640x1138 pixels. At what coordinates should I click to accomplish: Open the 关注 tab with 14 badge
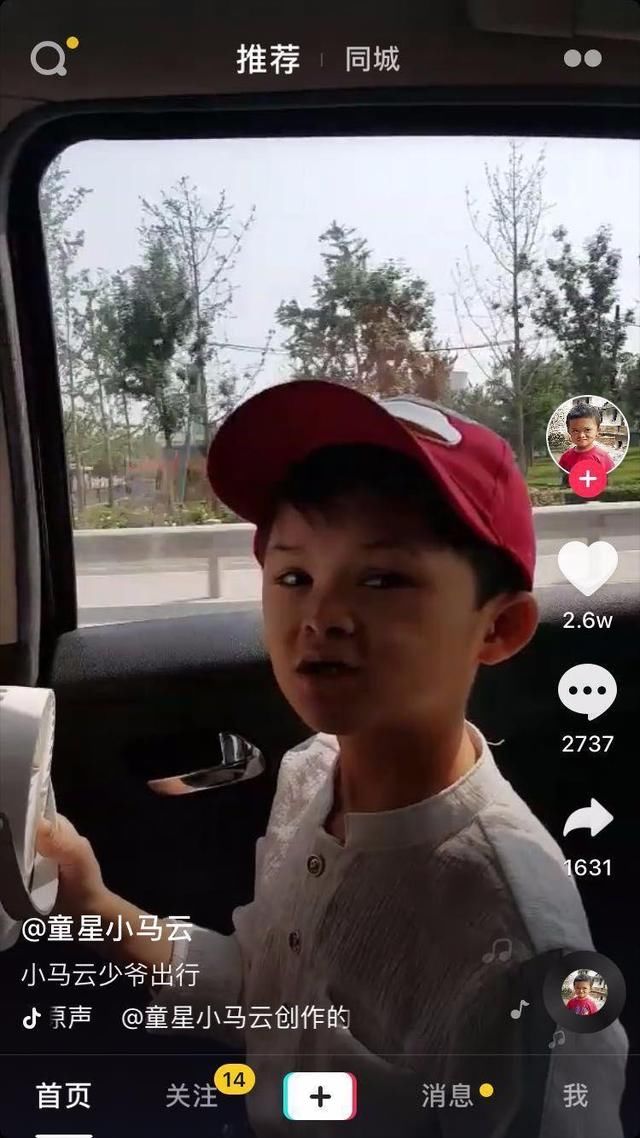[x=192, y=1096]
